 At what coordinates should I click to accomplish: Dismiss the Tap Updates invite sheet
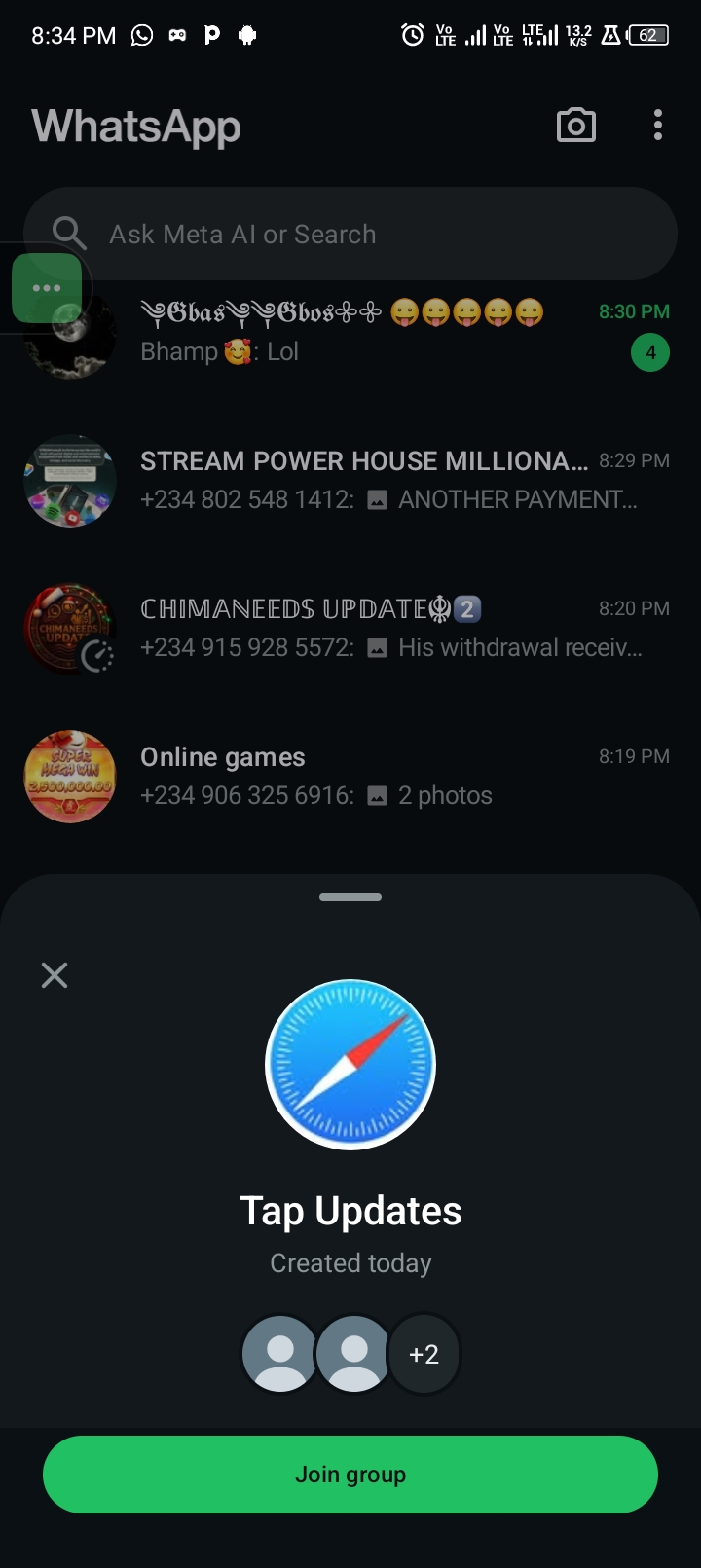click(55, 975)
